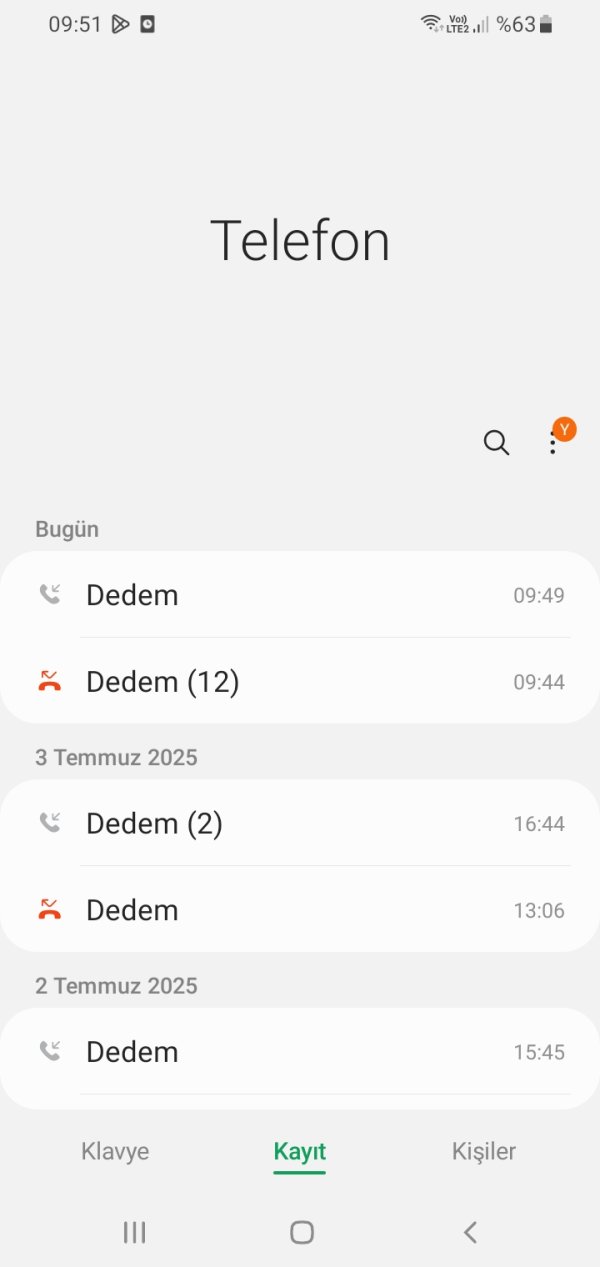Open Dedem's call log at 15:45
Image resolution: width=600 pixels, height=1267 pixels.
click(x=300, y=1051)
